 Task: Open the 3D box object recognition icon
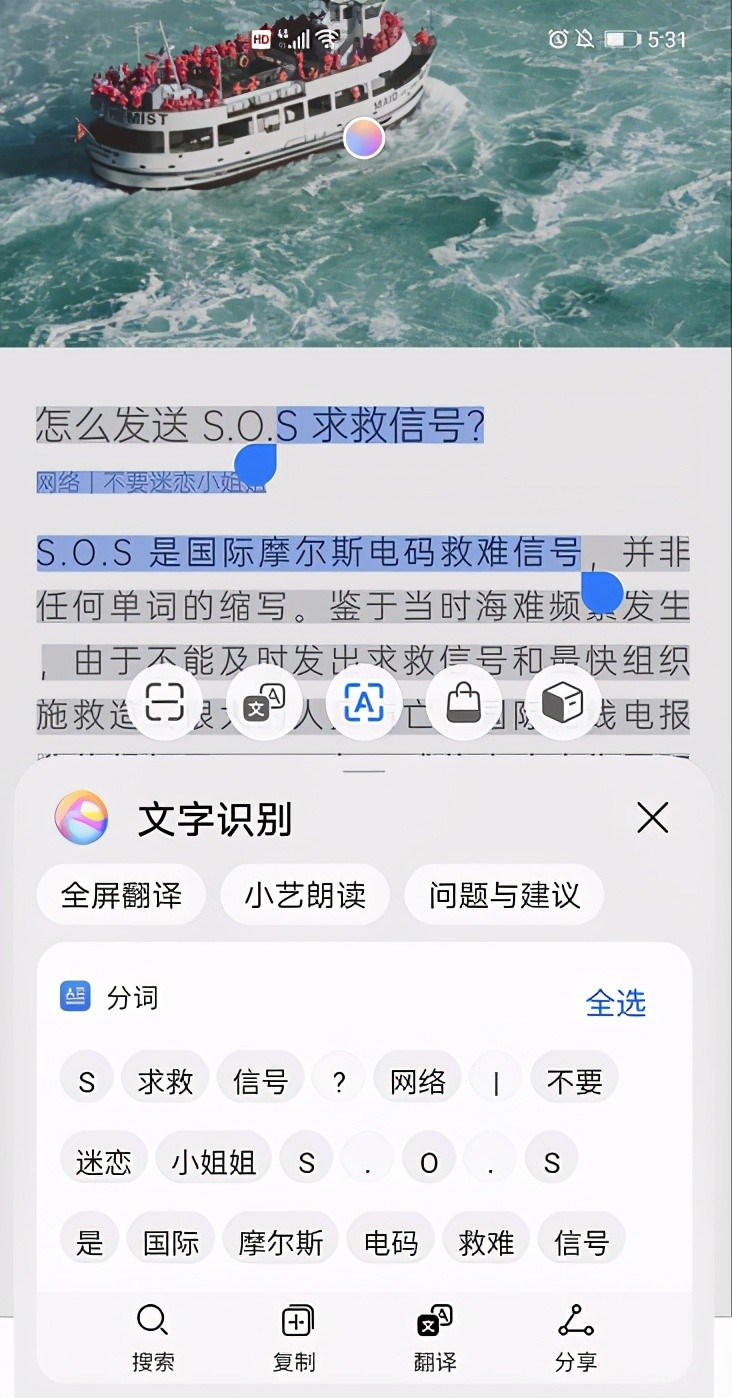click(x=562, y=704)
